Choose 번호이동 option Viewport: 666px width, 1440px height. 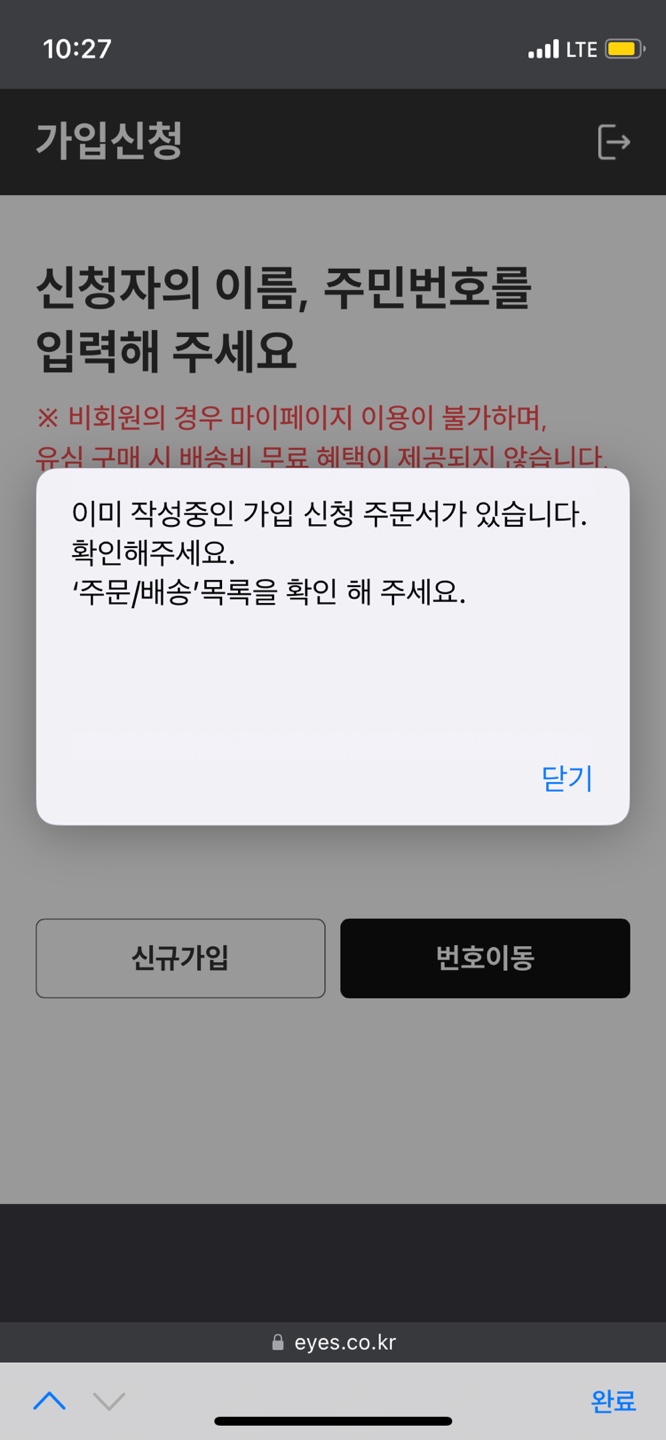click(485, 958)
